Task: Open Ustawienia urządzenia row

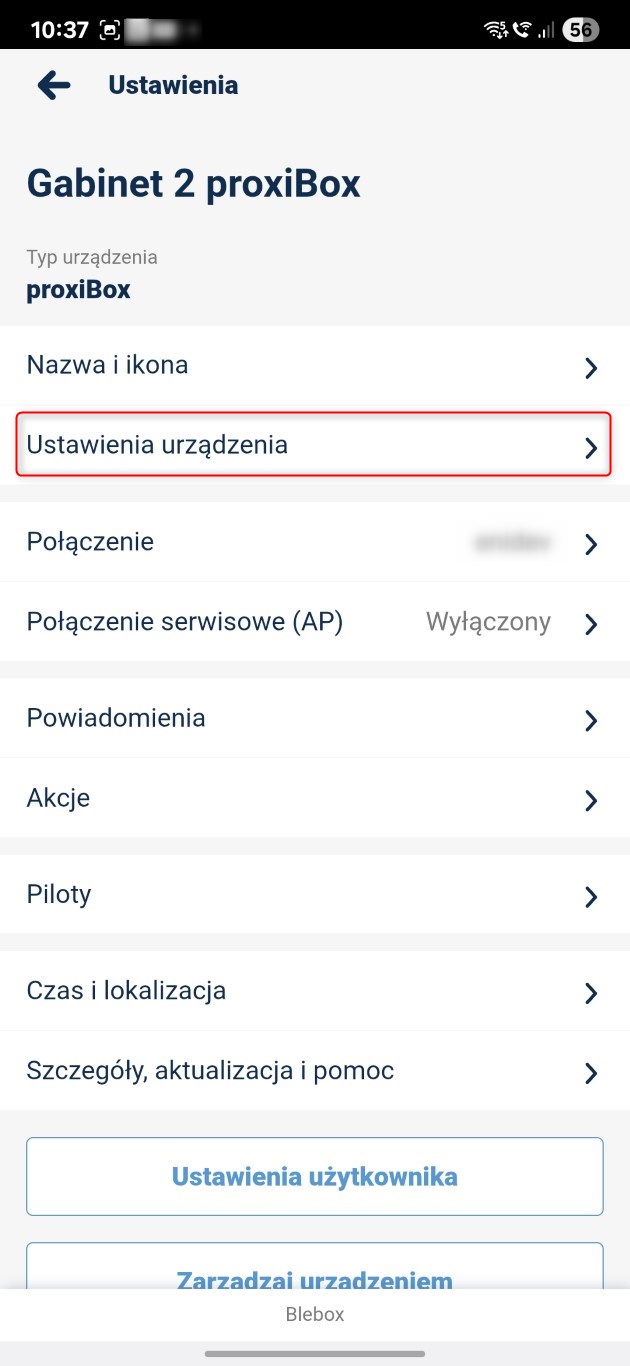Action: [x=315, y=445]
